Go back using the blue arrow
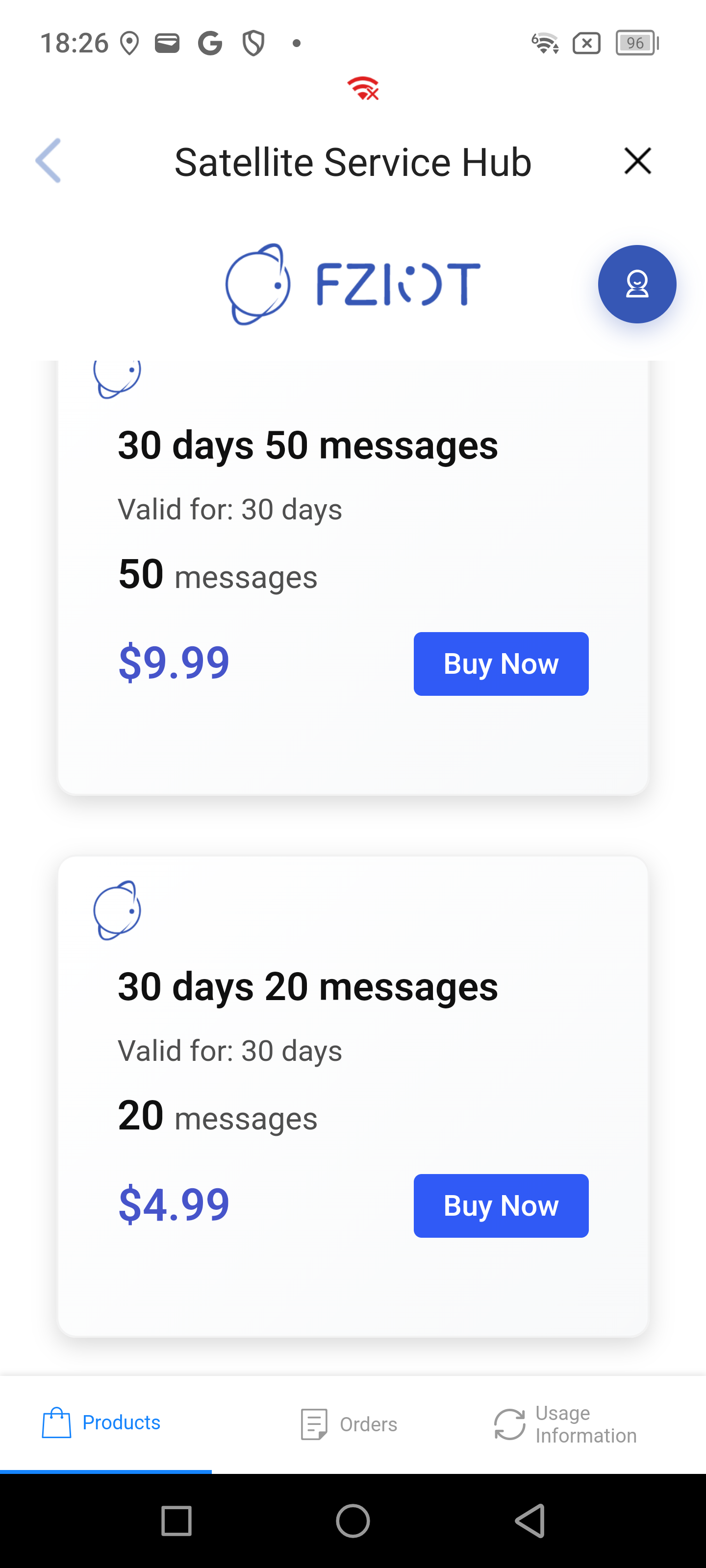This screenshot has width=706, height=1568. tap(48, 161)
